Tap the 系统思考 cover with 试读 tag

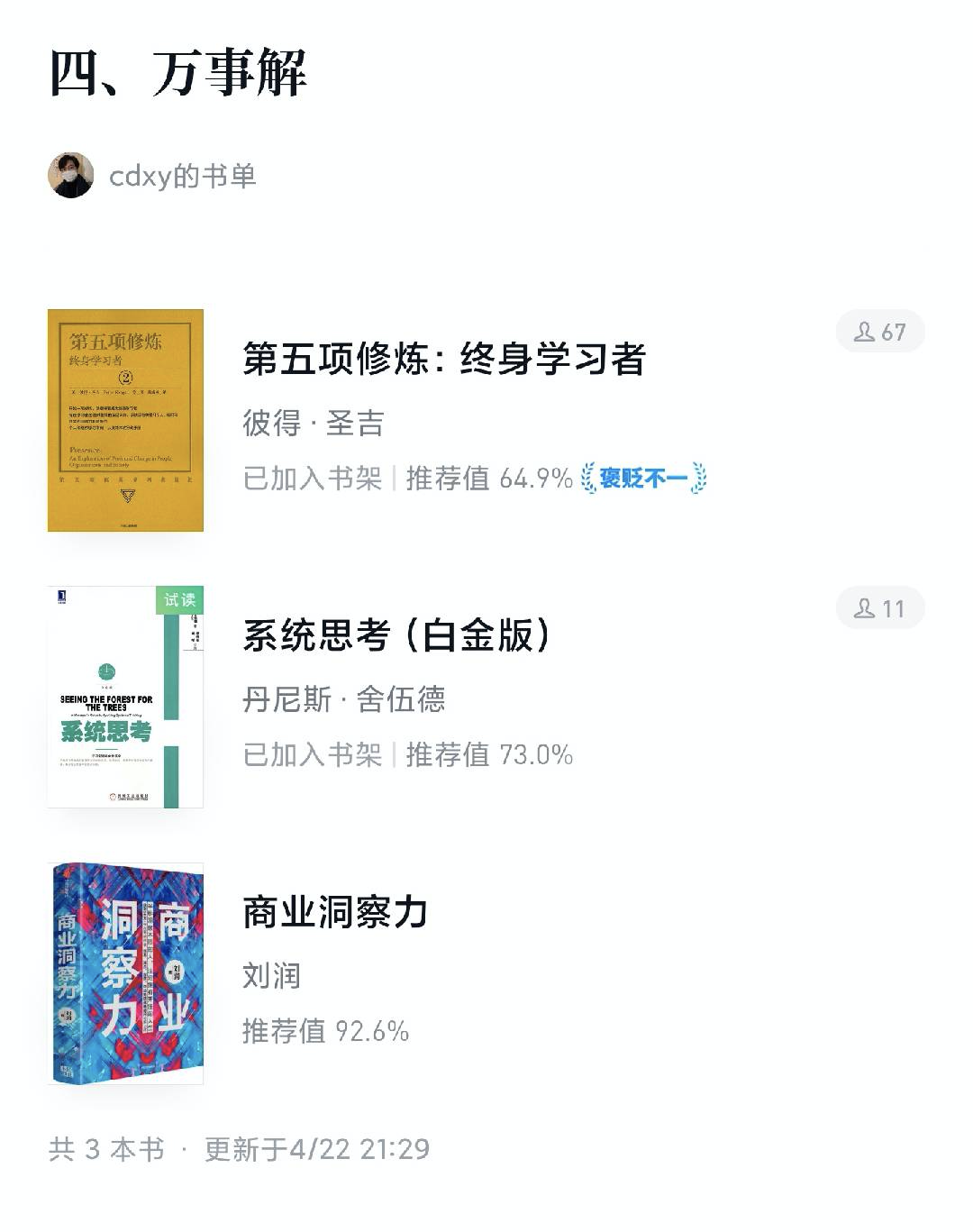point(125,697)
